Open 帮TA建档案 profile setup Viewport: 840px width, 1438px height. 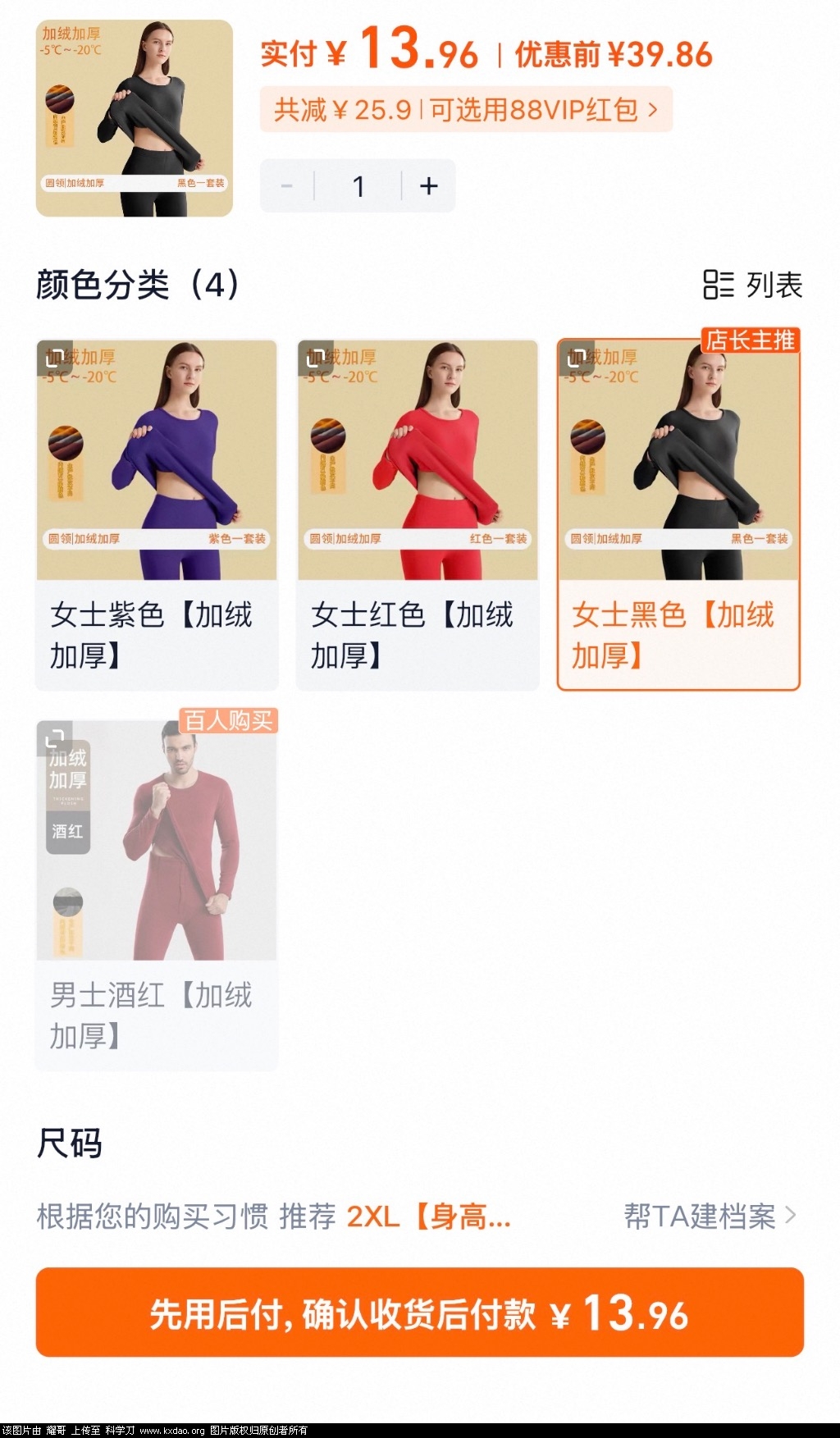[710, 1216]
